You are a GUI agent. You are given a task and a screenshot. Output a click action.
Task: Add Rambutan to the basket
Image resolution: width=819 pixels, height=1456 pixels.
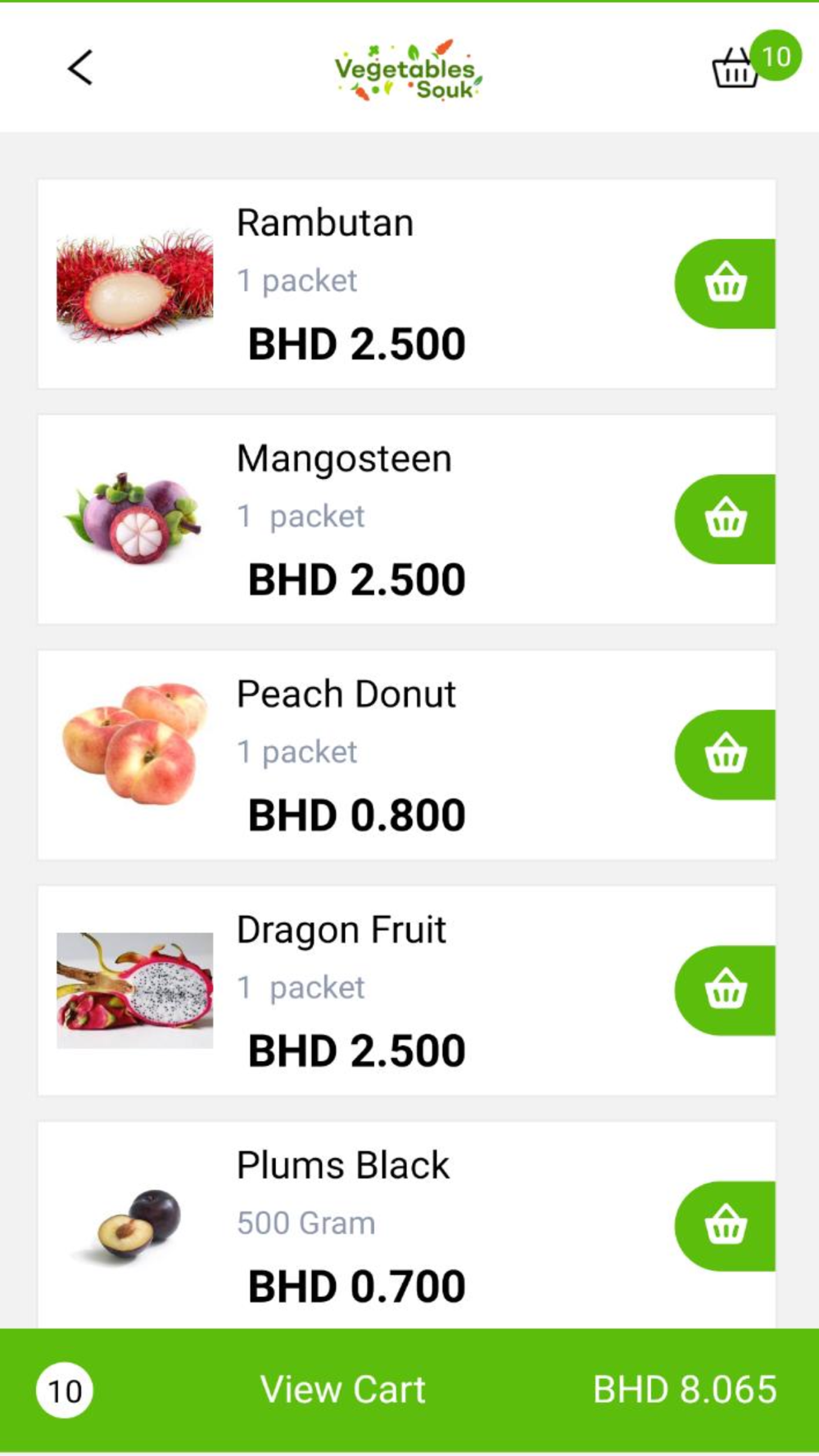click(726, 283)
